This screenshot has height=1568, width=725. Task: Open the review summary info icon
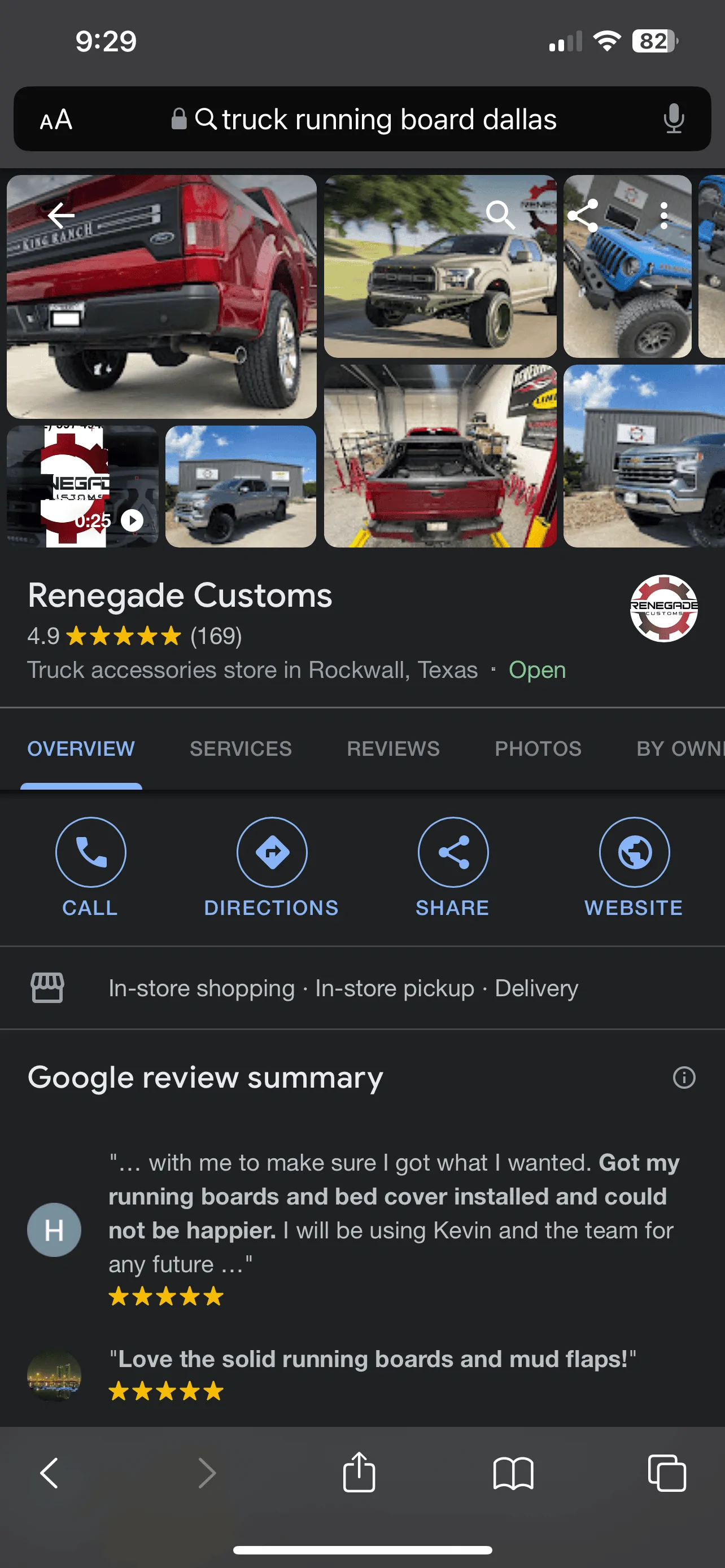(684, 1078)
